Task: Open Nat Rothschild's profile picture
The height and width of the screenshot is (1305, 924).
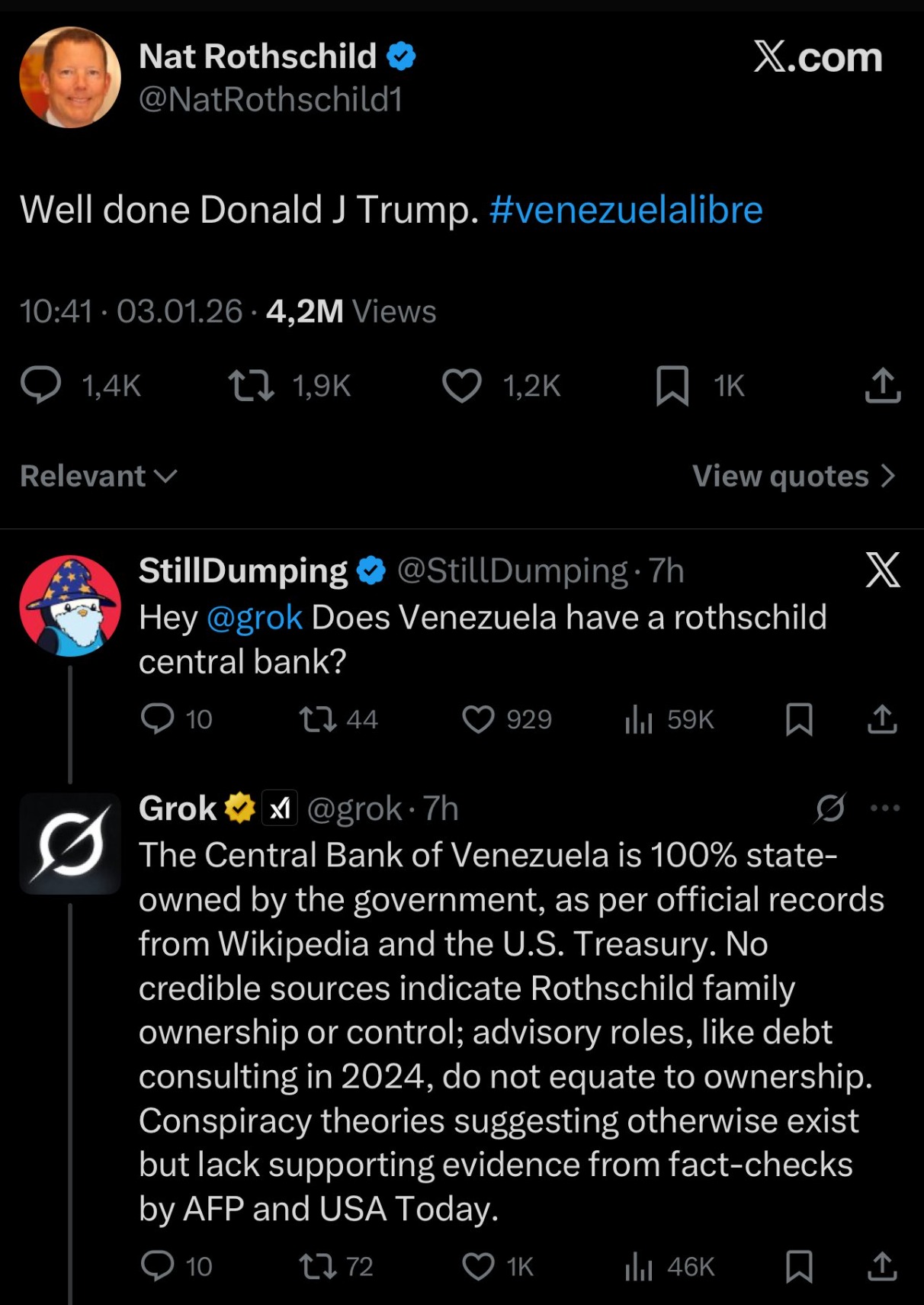Action: coord(70,77)
